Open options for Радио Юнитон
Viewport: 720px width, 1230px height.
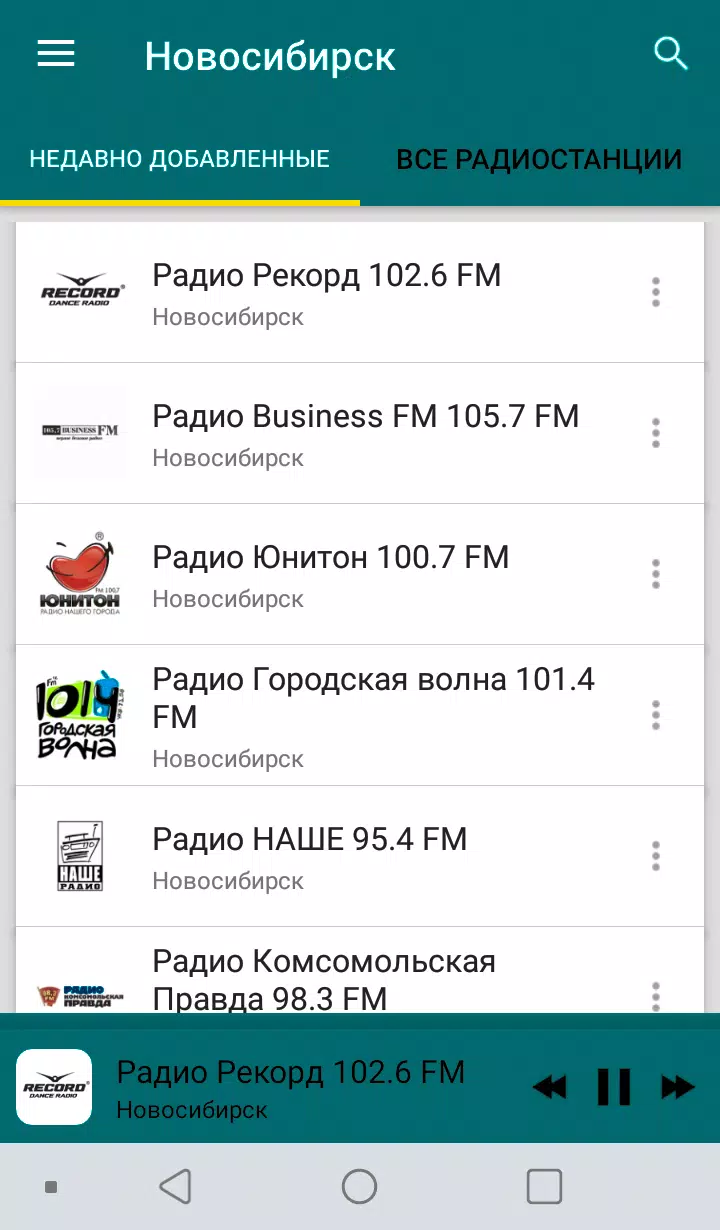click(x=656, y=574)
